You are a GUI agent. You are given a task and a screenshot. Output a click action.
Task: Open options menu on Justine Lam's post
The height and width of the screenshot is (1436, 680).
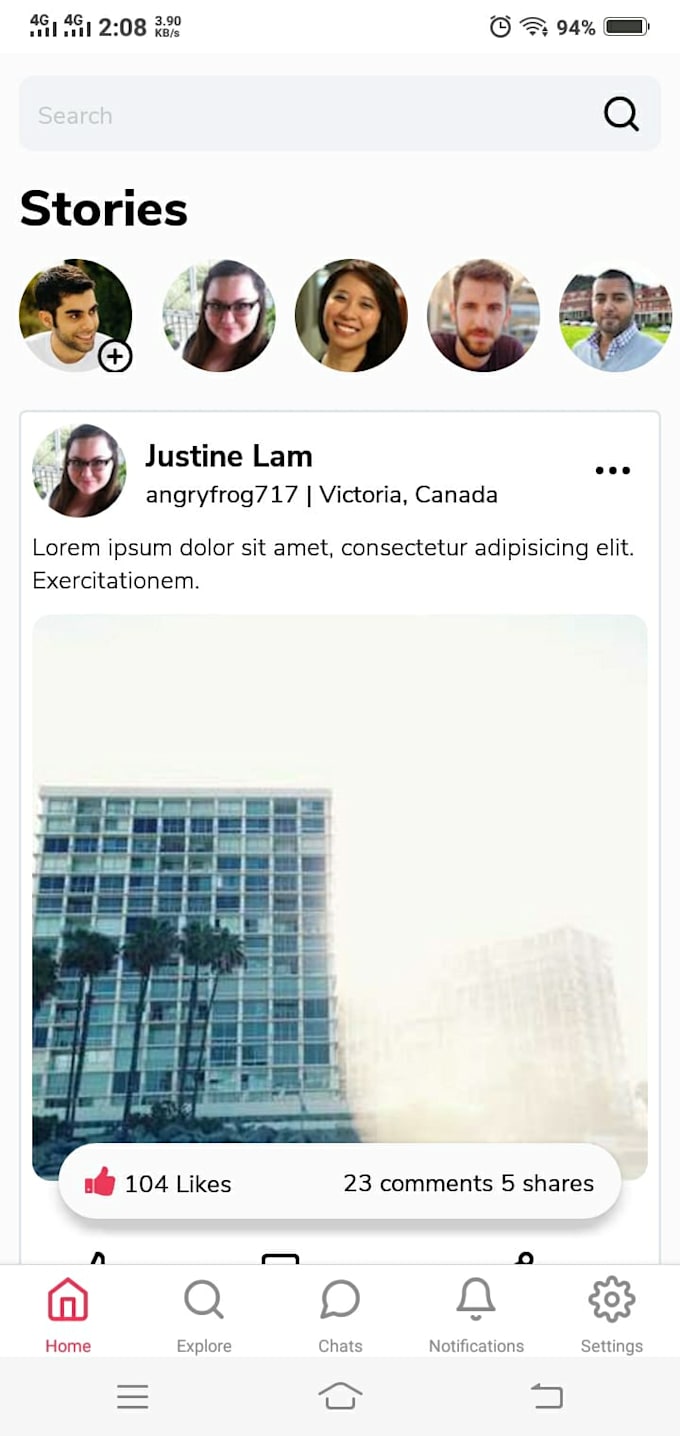[612, 471]
